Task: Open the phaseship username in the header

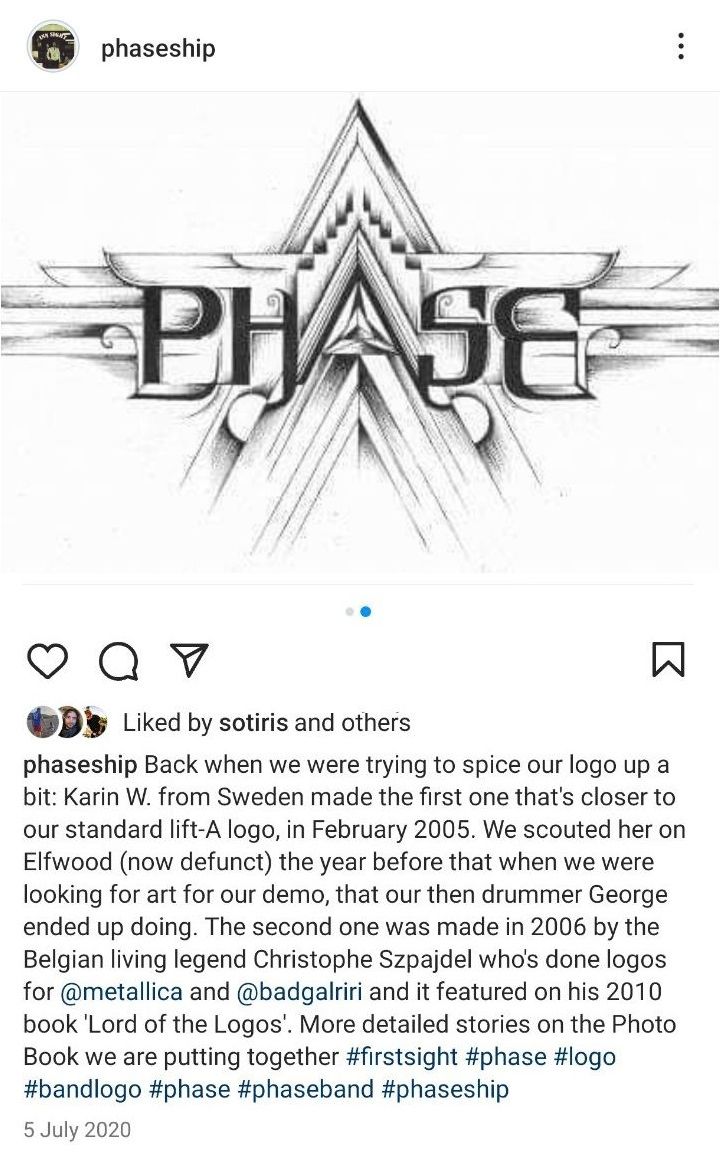Action: [158, 49]
